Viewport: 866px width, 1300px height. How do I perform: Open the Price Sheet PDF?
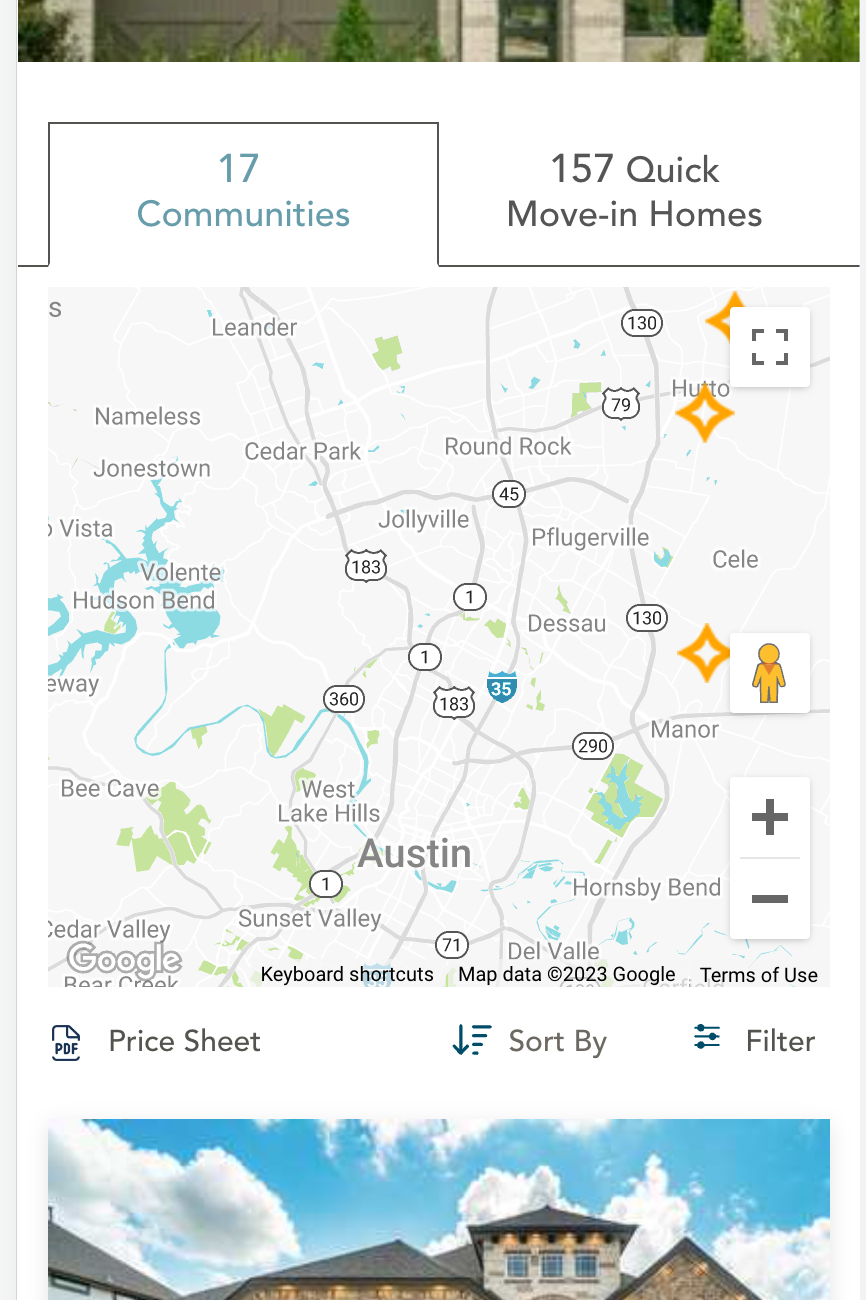(157, 1041)
